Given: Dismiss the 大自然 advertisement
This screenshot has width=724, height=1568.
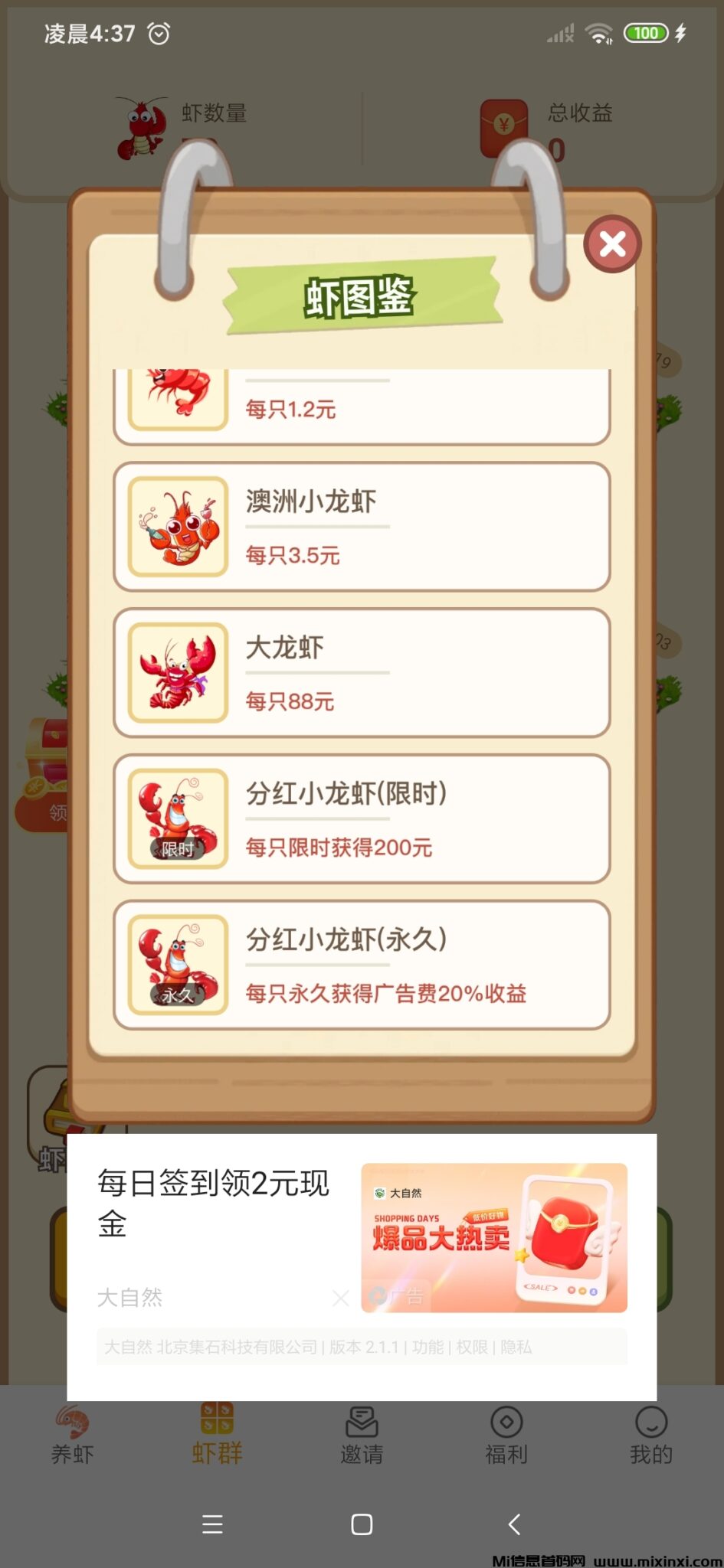Looking at the screenshot, I should coord(340,1298).
